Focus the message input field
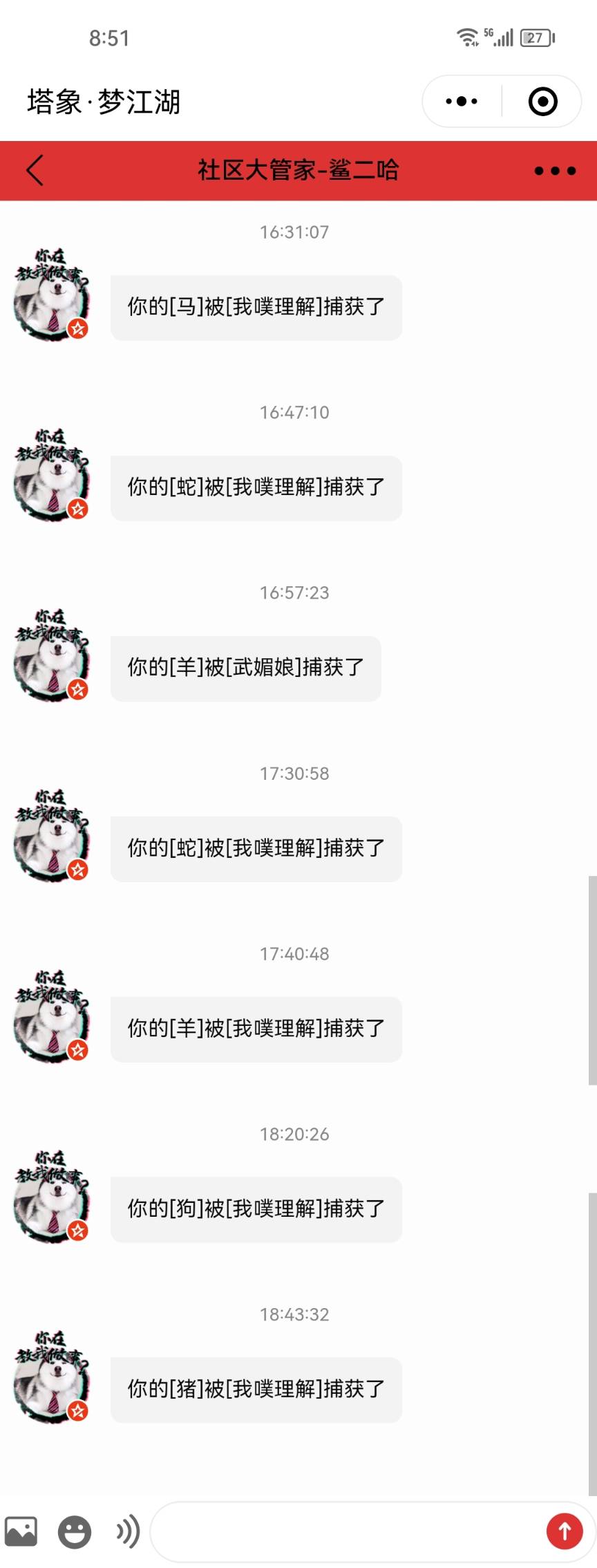Screen dimensions: 597x1568 click(345, 1531)
